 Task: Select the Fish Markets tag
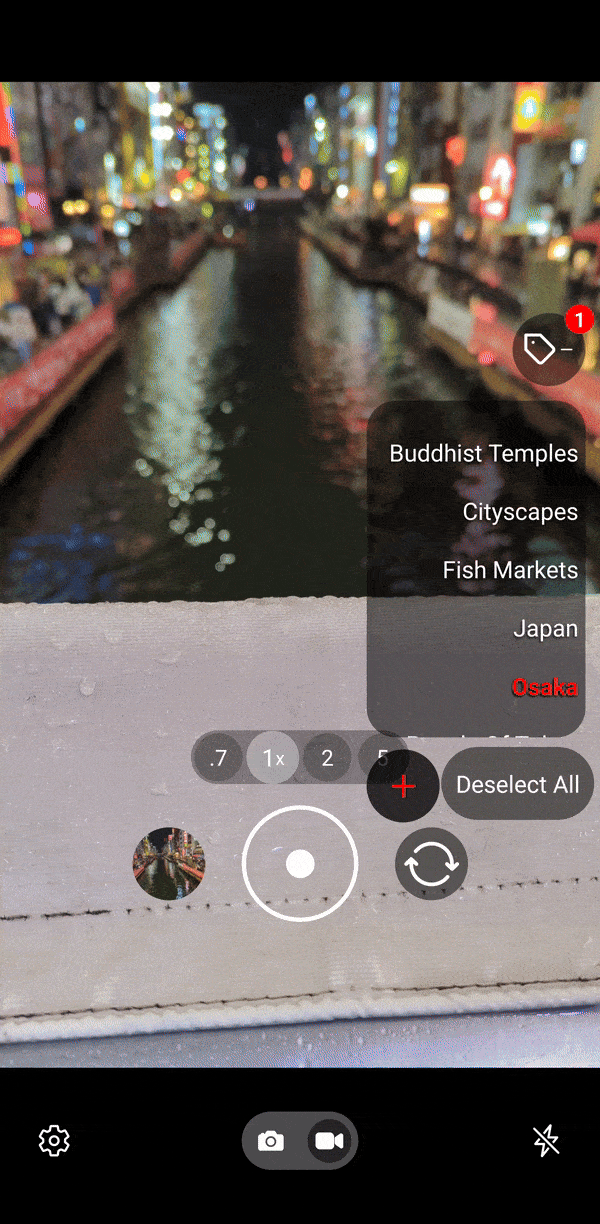510,570
